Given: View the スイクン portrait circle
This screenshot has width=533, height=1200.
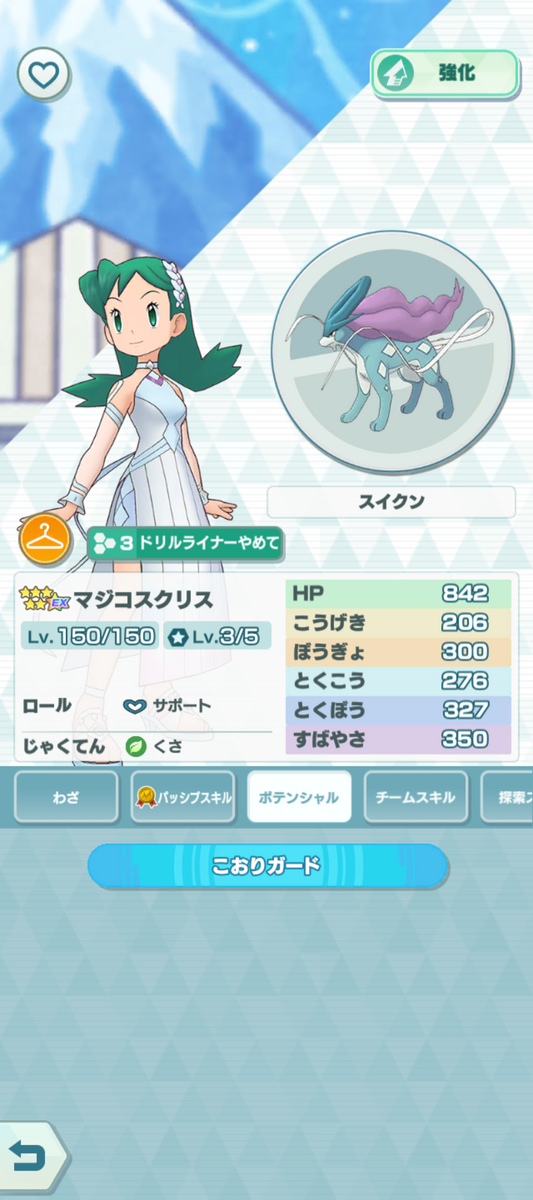Looking at the screenshot, I should (392, 352).
